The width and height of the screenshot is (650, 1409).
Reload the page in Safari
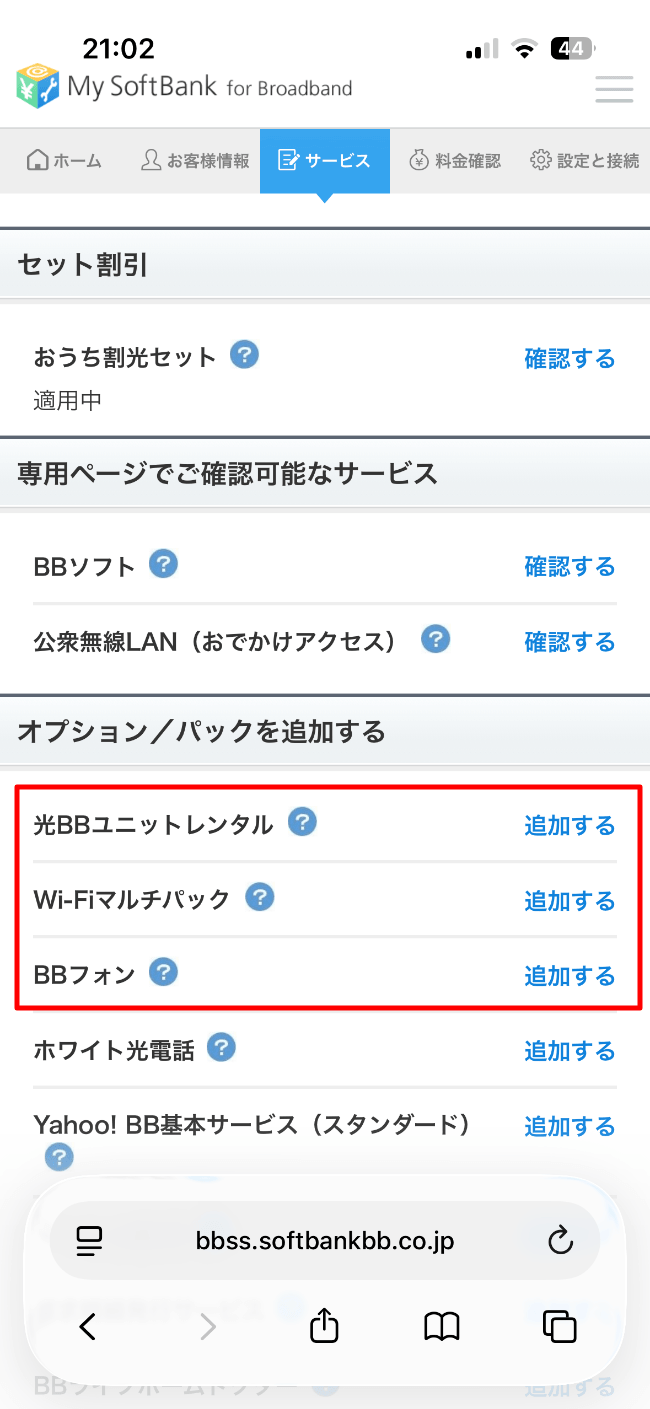(561, 1241)
